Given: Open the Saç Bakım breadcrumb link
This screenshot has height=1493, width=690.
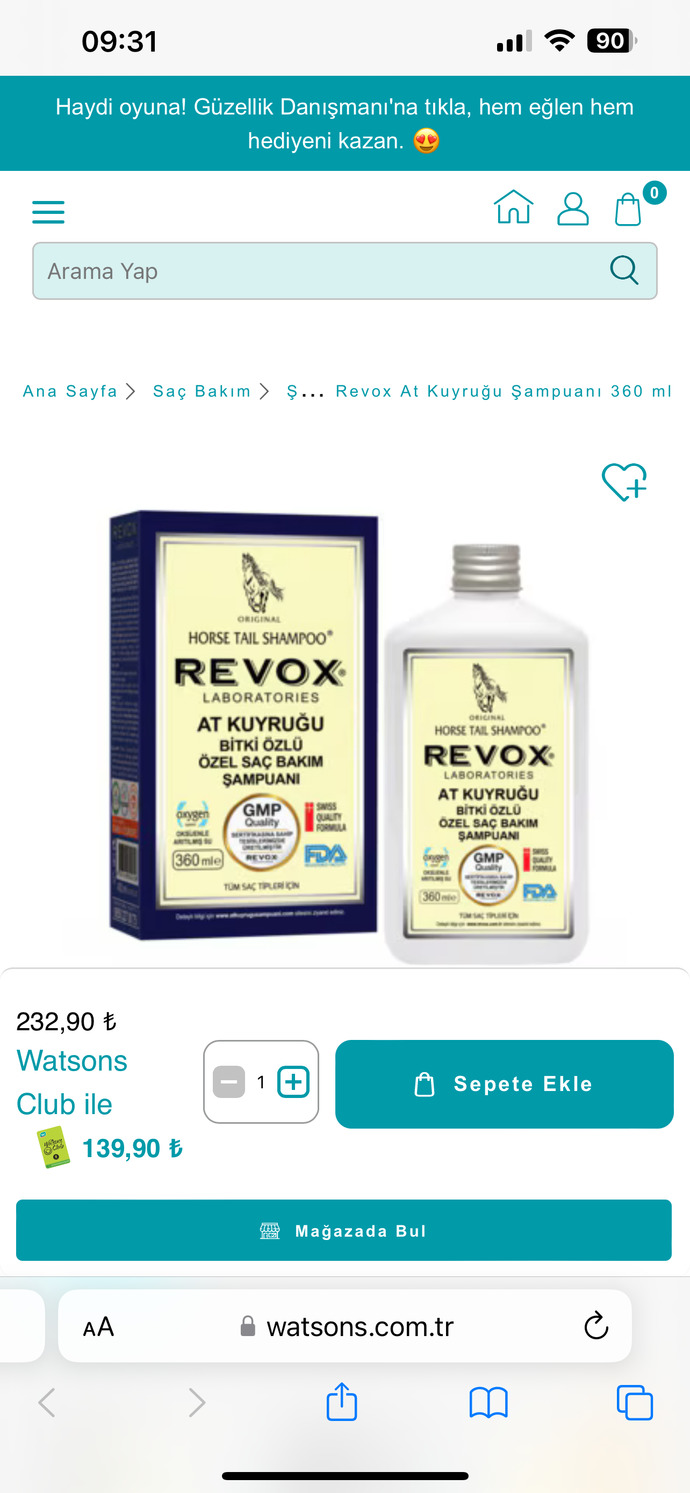Looking at the screenshot, I should 202,391.
